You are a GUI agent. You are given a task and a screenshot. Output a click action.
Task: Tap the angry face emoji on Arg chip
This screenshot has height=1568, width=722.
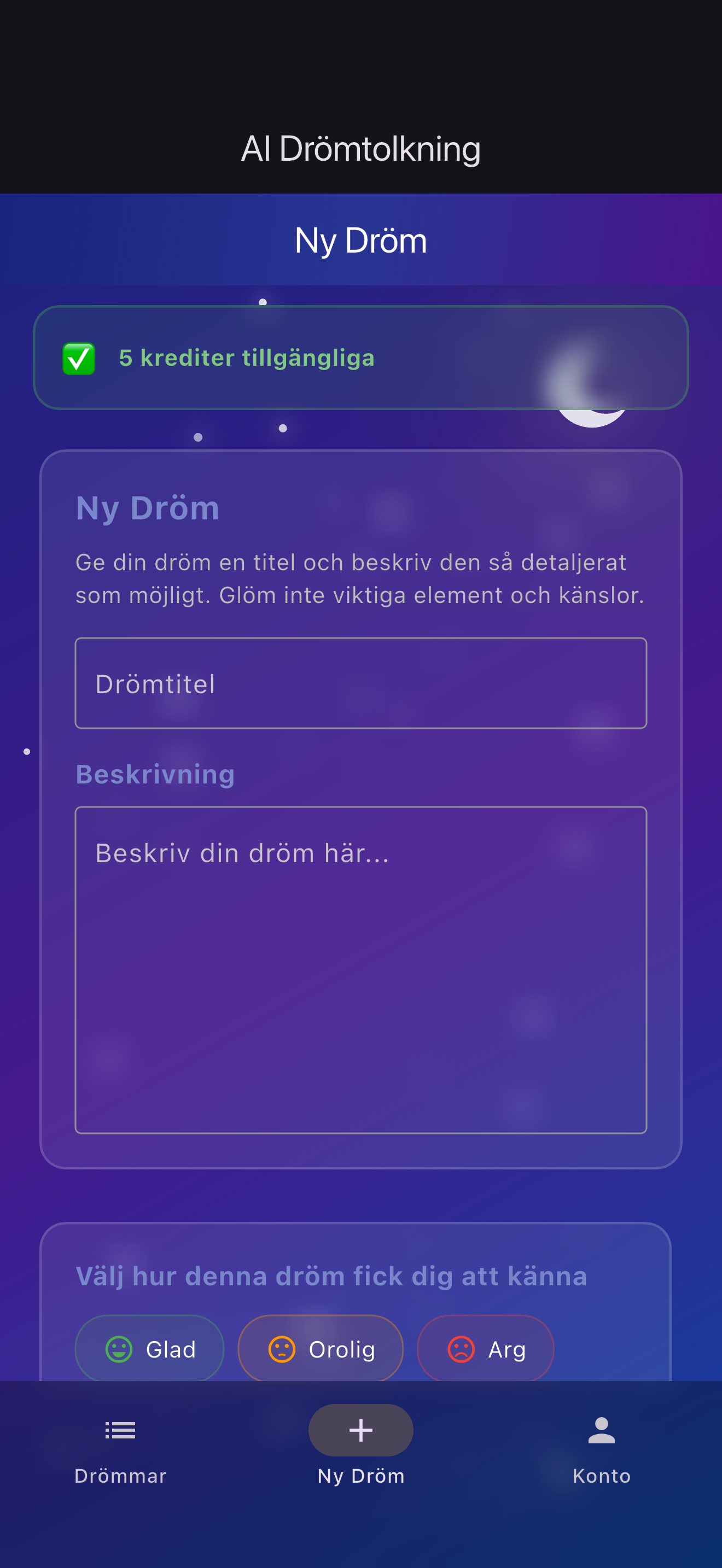click(462, 1349)
